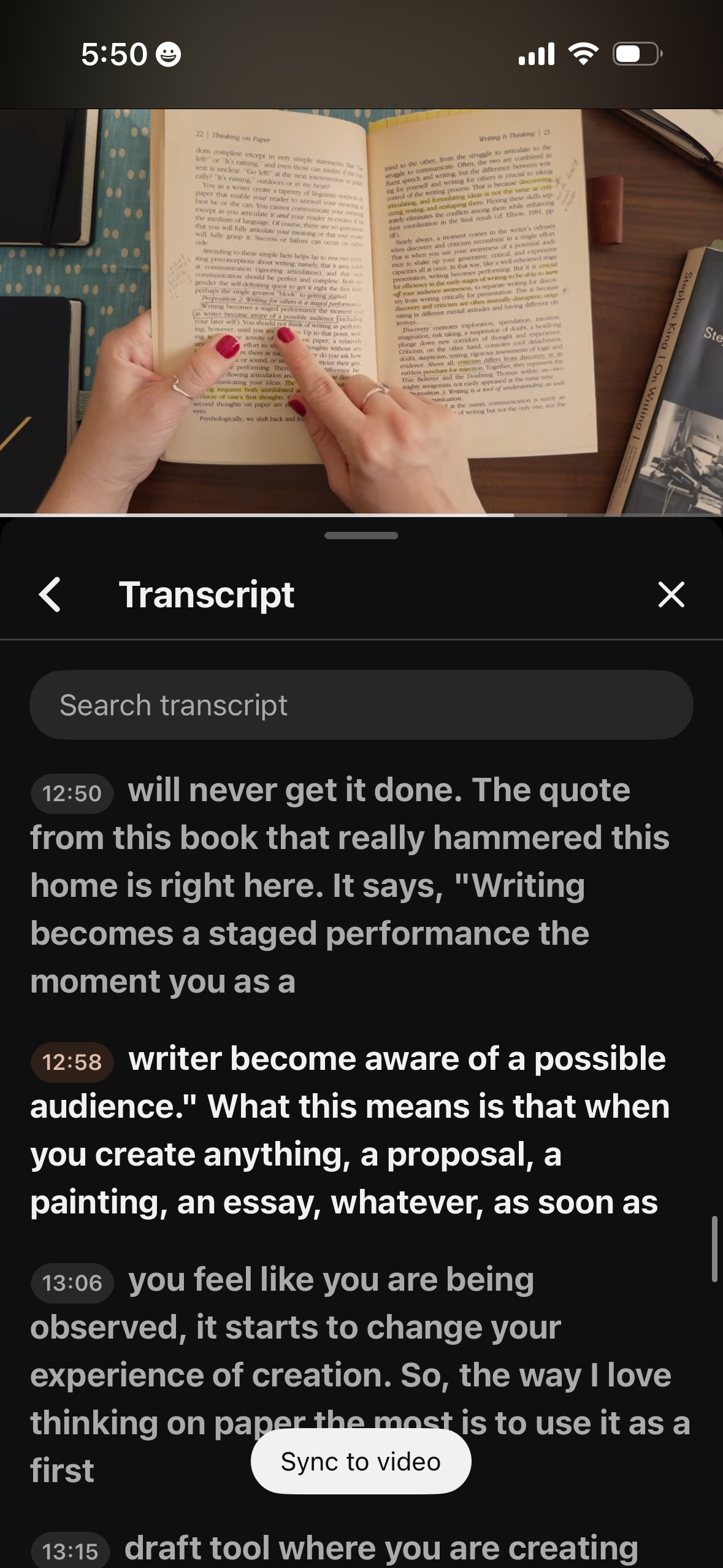
Task: Tap the Search transcript field
Action: point(361,705)
